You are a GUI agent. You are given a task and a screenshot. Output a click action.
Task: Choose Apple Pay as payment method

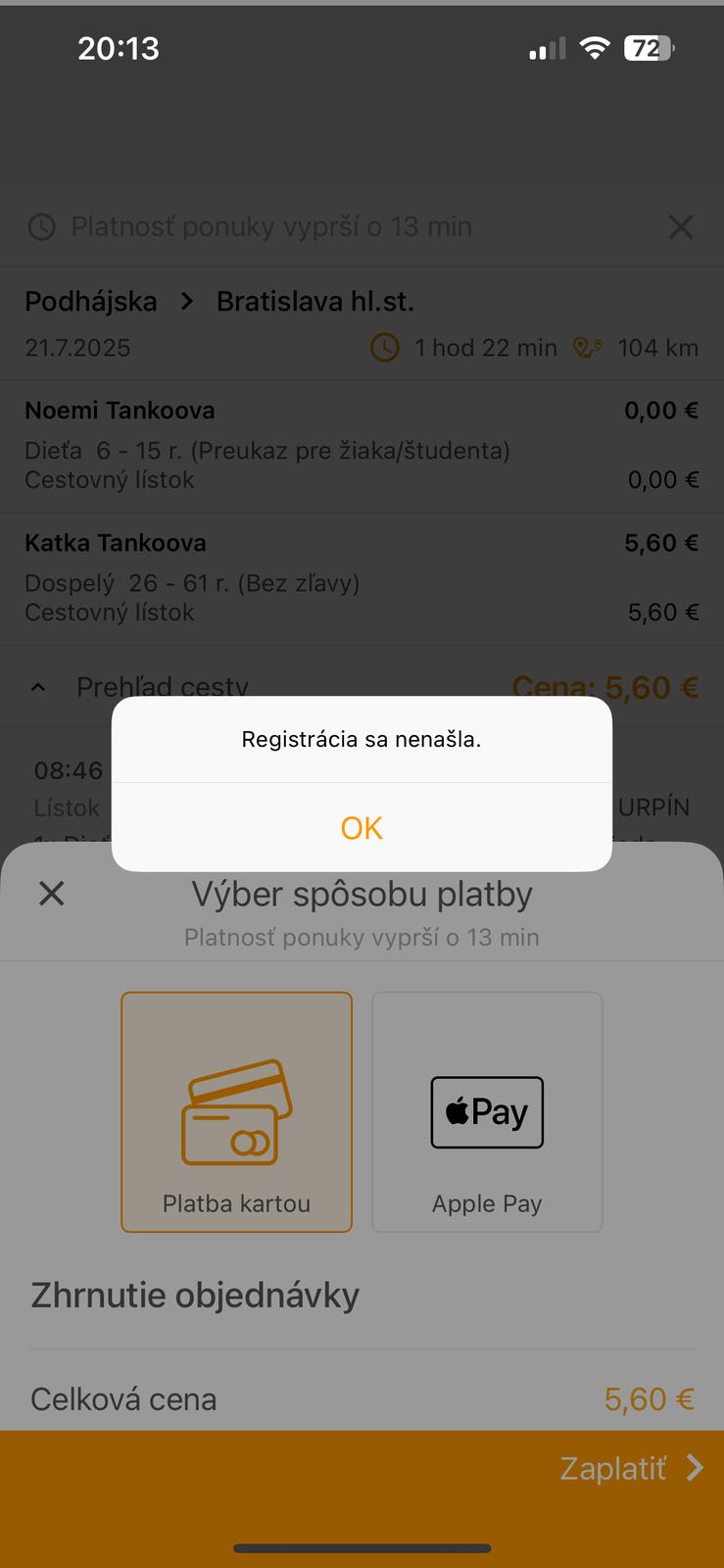pyautogui.click(x=487, y=1111)
